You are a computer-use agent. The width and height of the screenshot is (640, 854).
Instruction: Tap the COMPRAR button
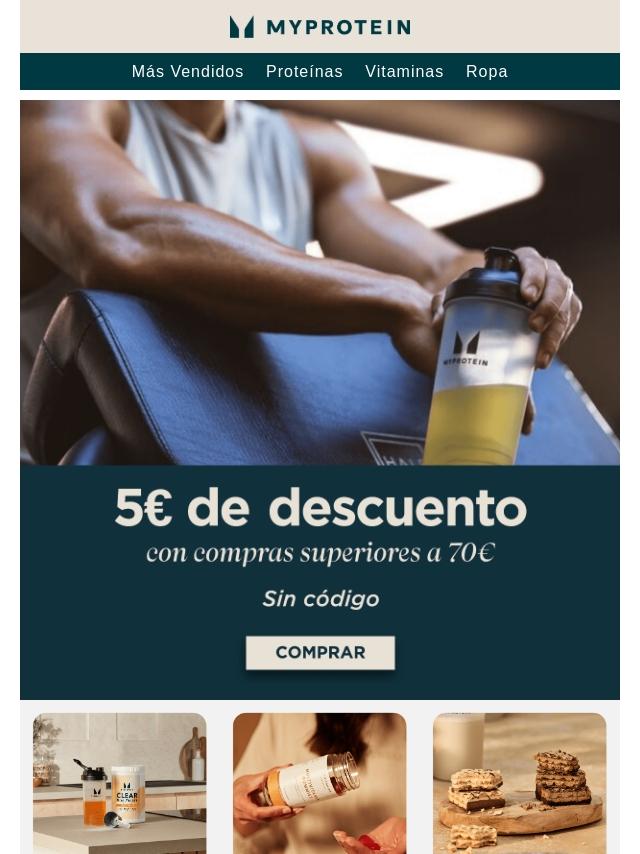pyautogui.click(x=320, y=653)
